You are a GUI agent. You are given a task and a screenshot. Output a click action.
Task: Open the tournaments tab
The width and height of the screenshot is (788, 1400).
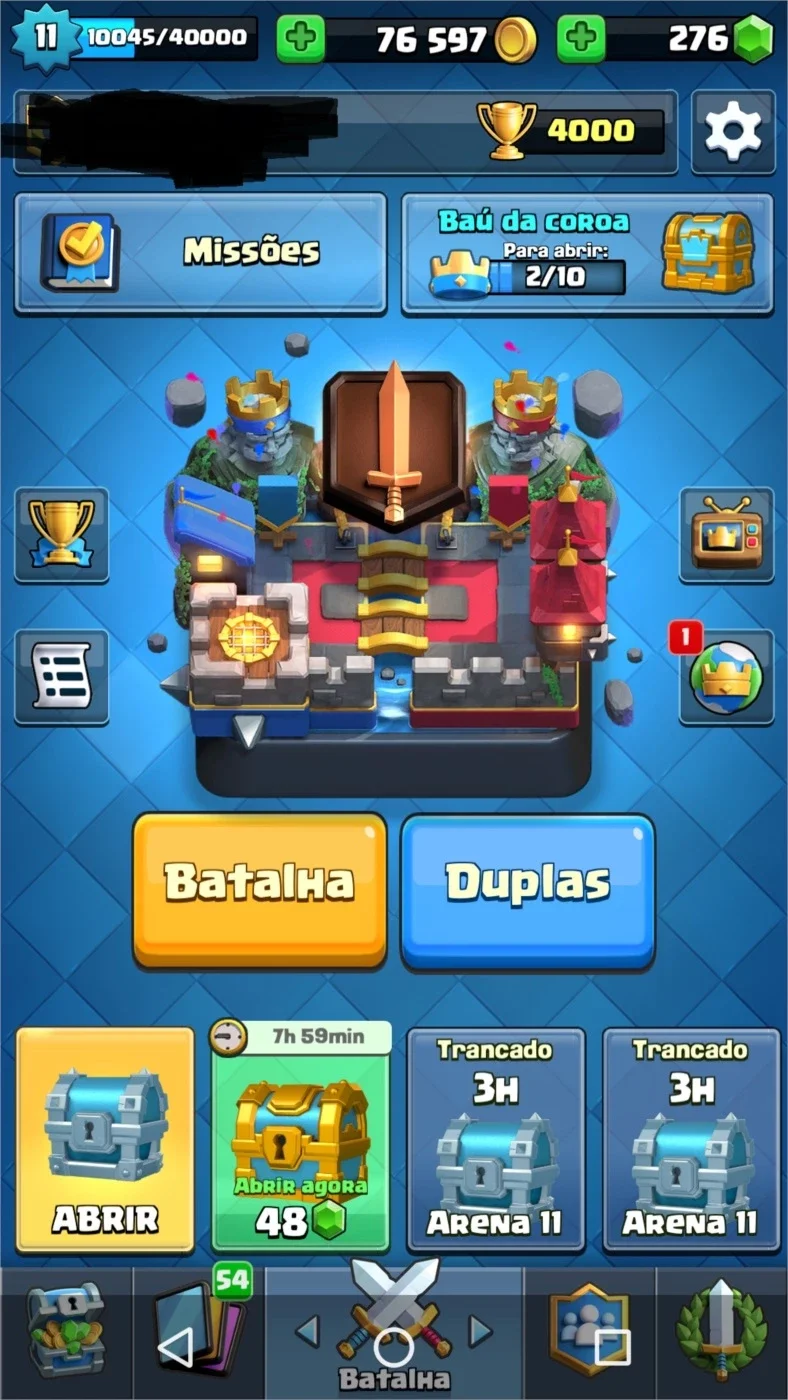tap(722, 1332)
